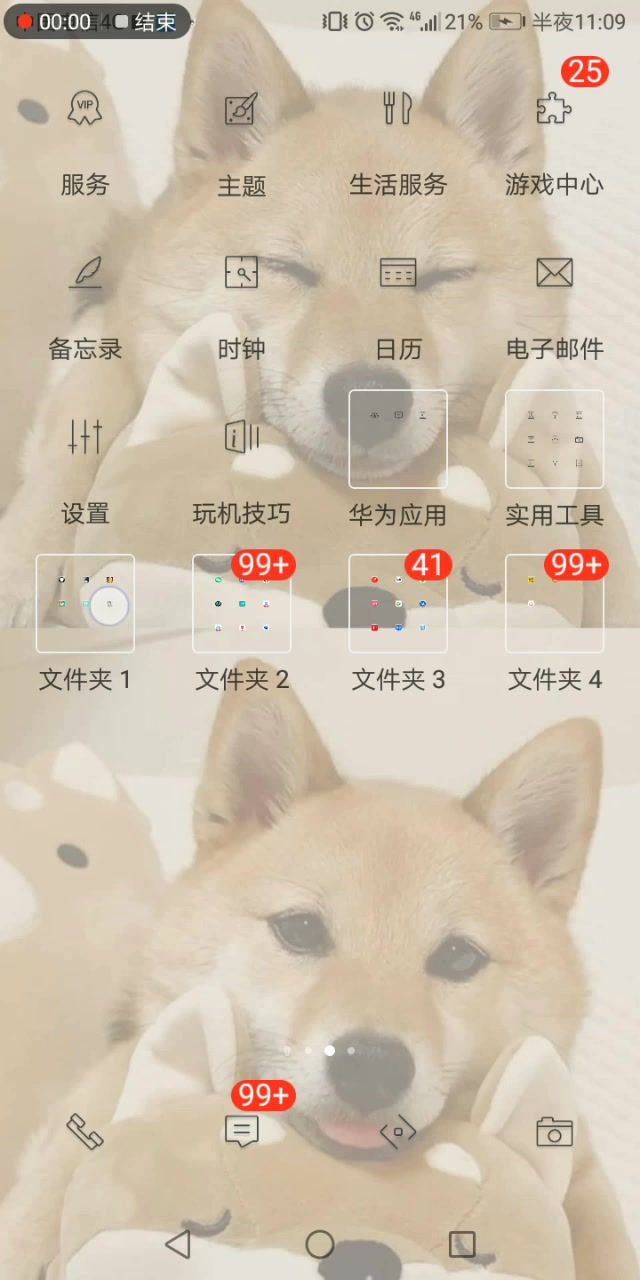Open the 时钟 clock app
The image size is (640, 1280).
(241, 273)
